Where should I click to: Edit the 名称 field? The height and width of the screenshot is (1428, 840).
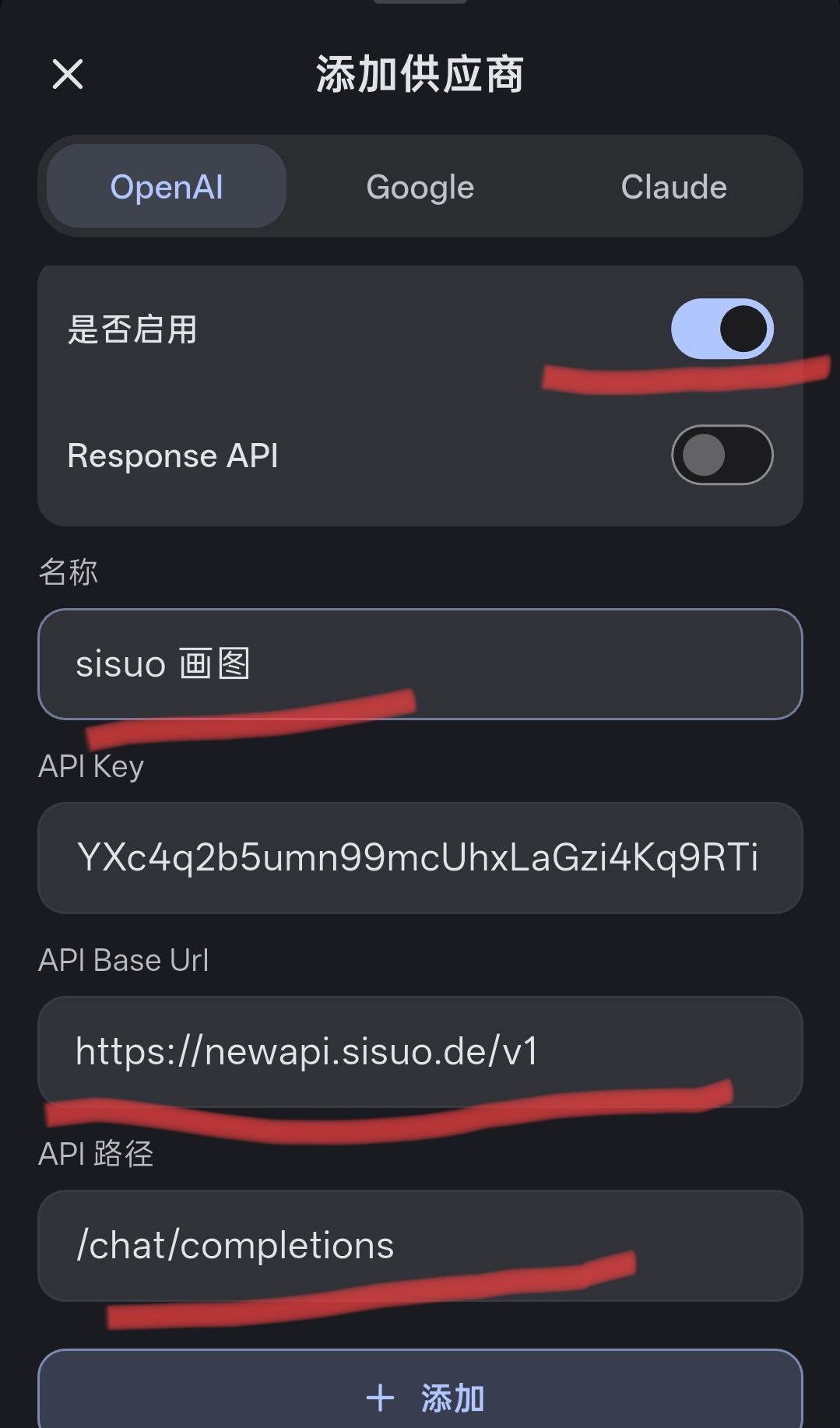(x=420, y=664)
